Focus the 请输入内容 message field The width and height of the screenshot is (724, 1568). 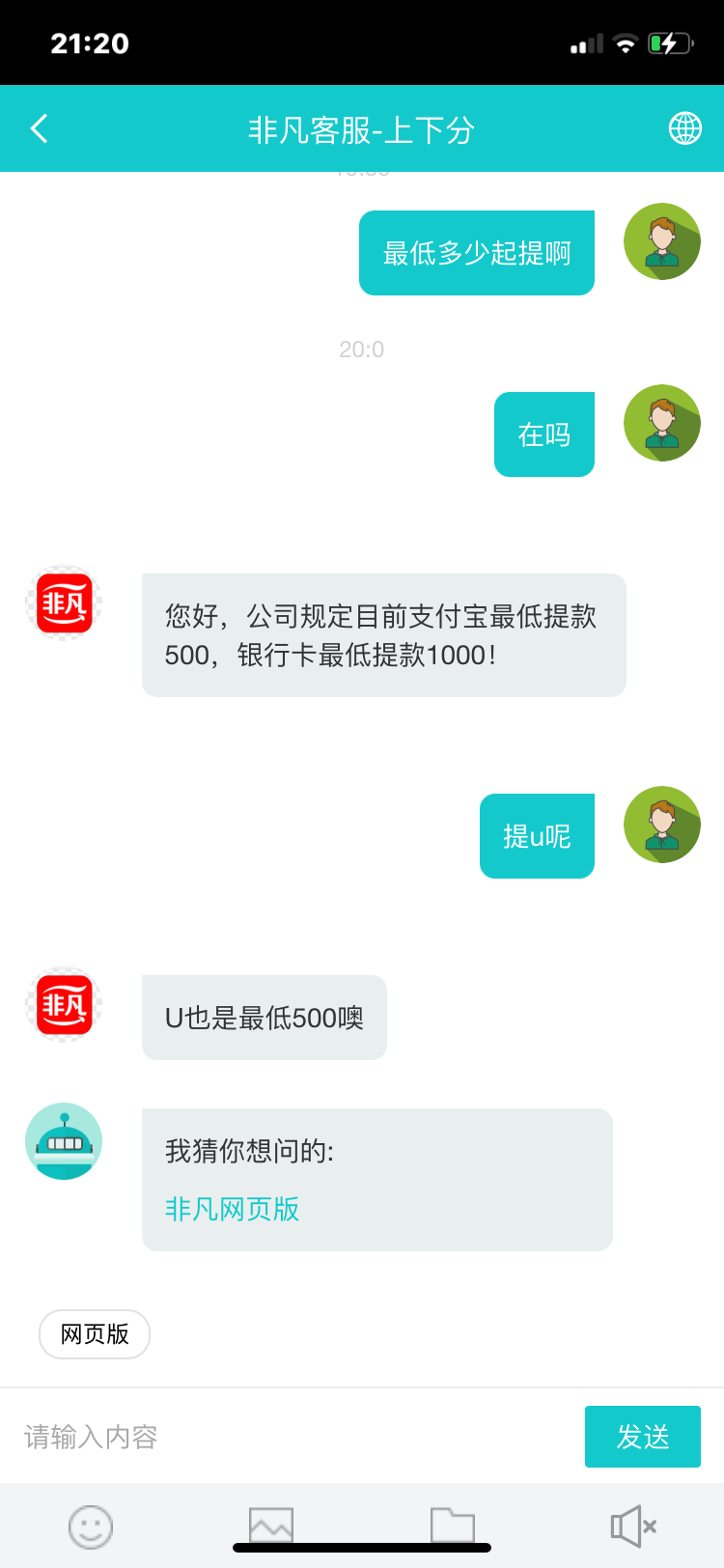[x=290, y=1437]
